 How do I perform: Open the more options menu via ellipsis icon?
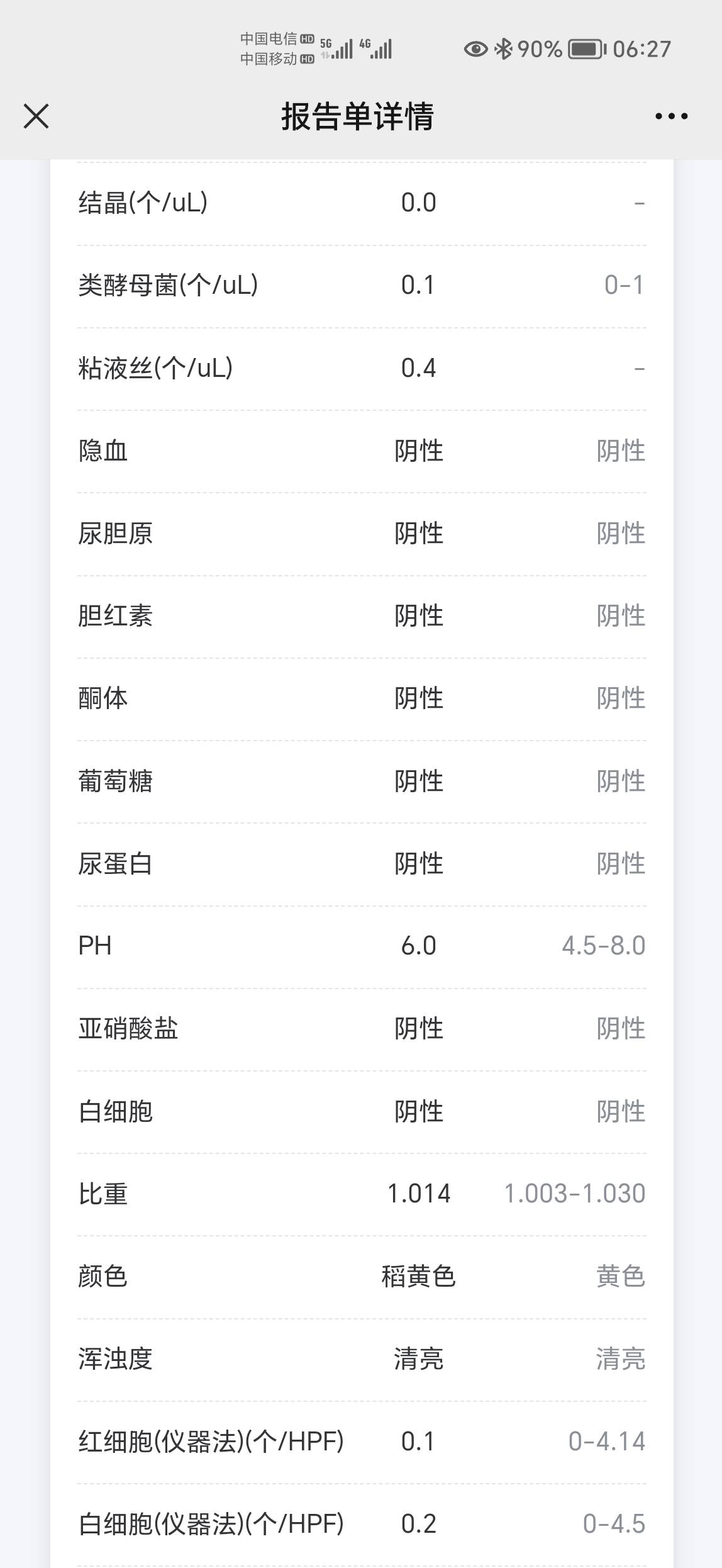tap(669, 115)
